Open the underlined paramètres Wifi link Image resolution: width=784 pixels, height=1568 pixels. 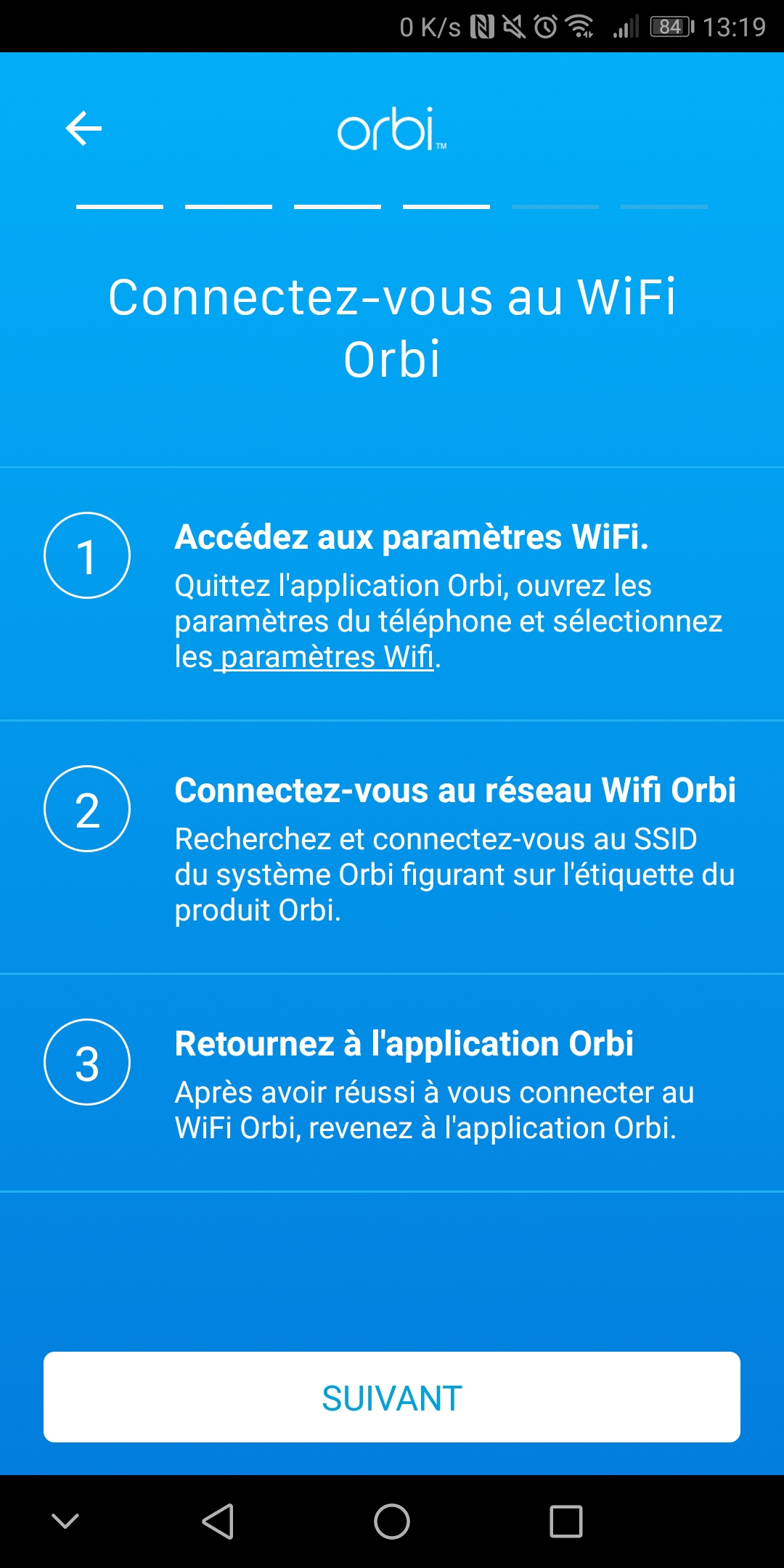pyautogui.click(x=327, y=658)
